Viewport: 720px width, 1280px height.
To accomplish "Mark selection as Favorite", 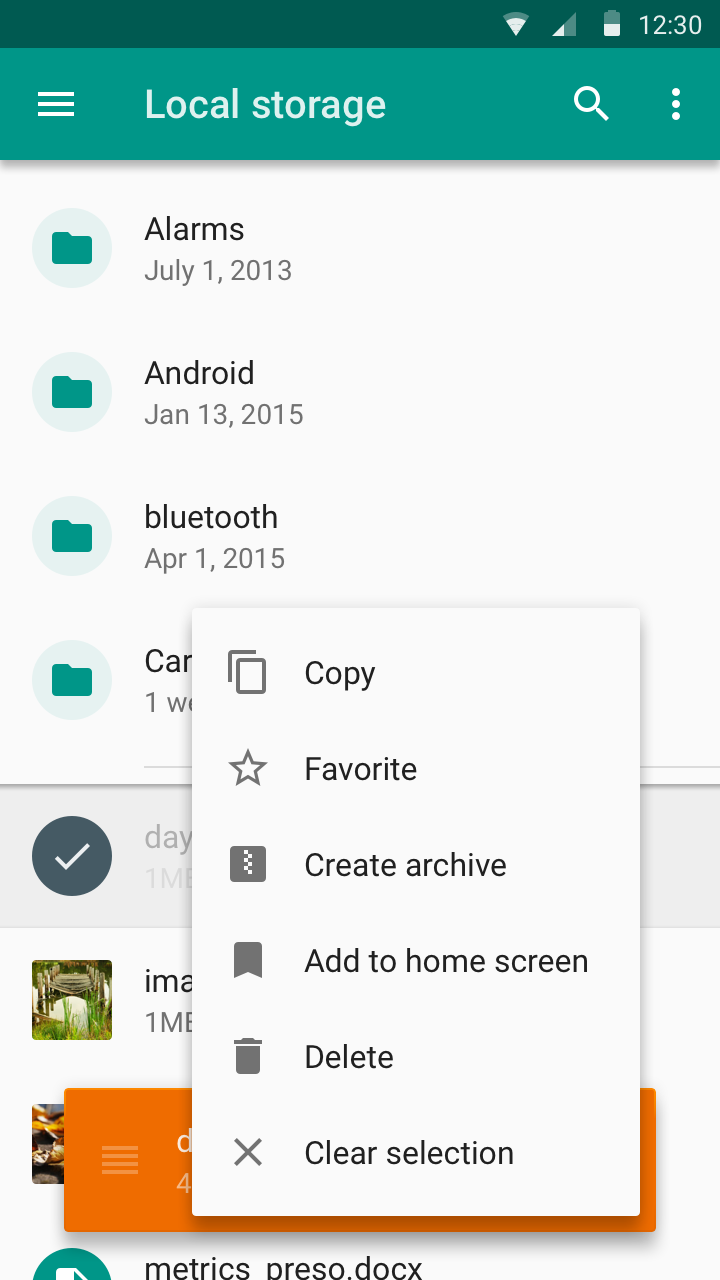I will [x=416, y=769].
